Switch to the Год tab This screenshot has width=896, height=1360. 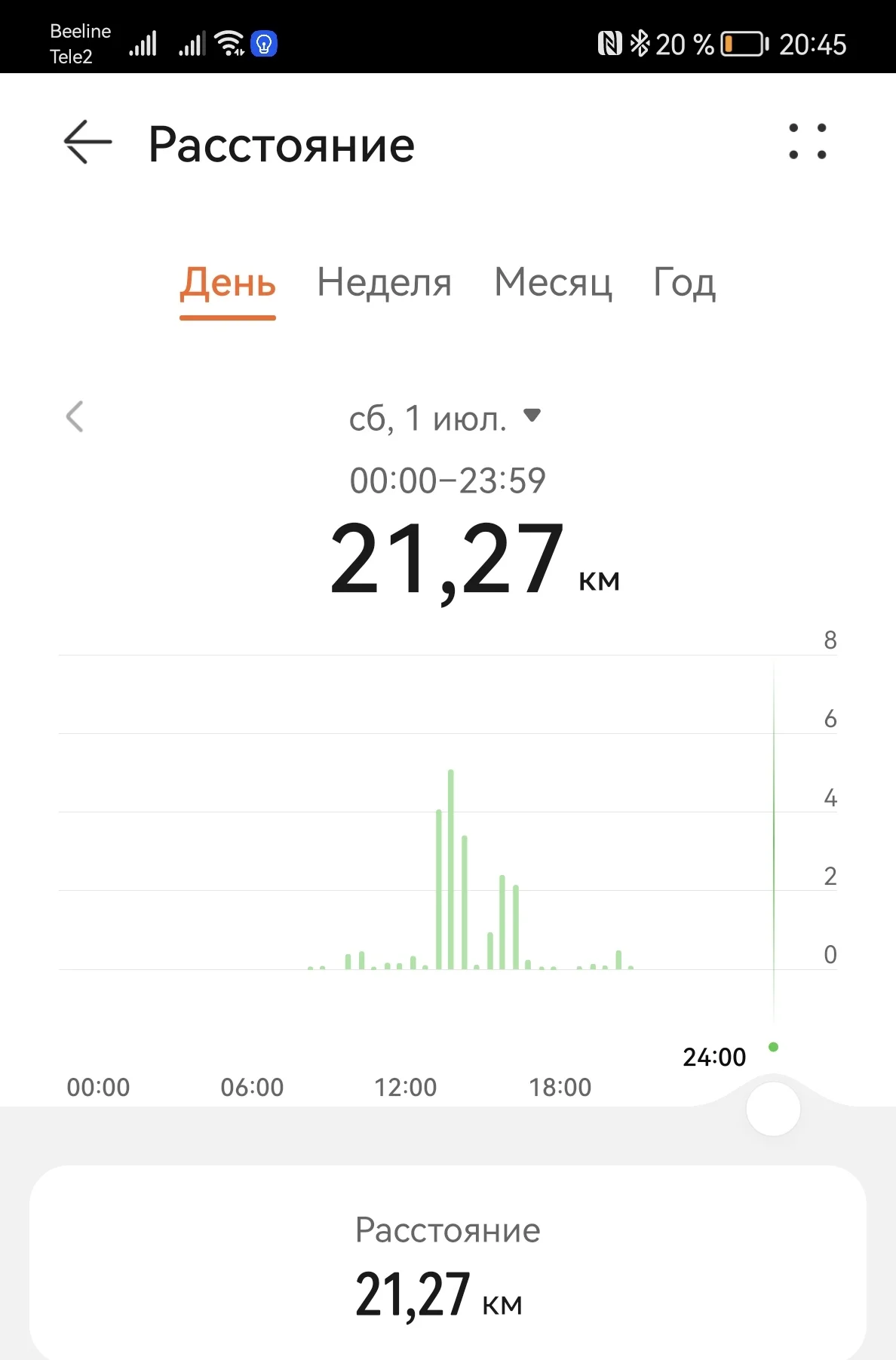tap(684, 284)
